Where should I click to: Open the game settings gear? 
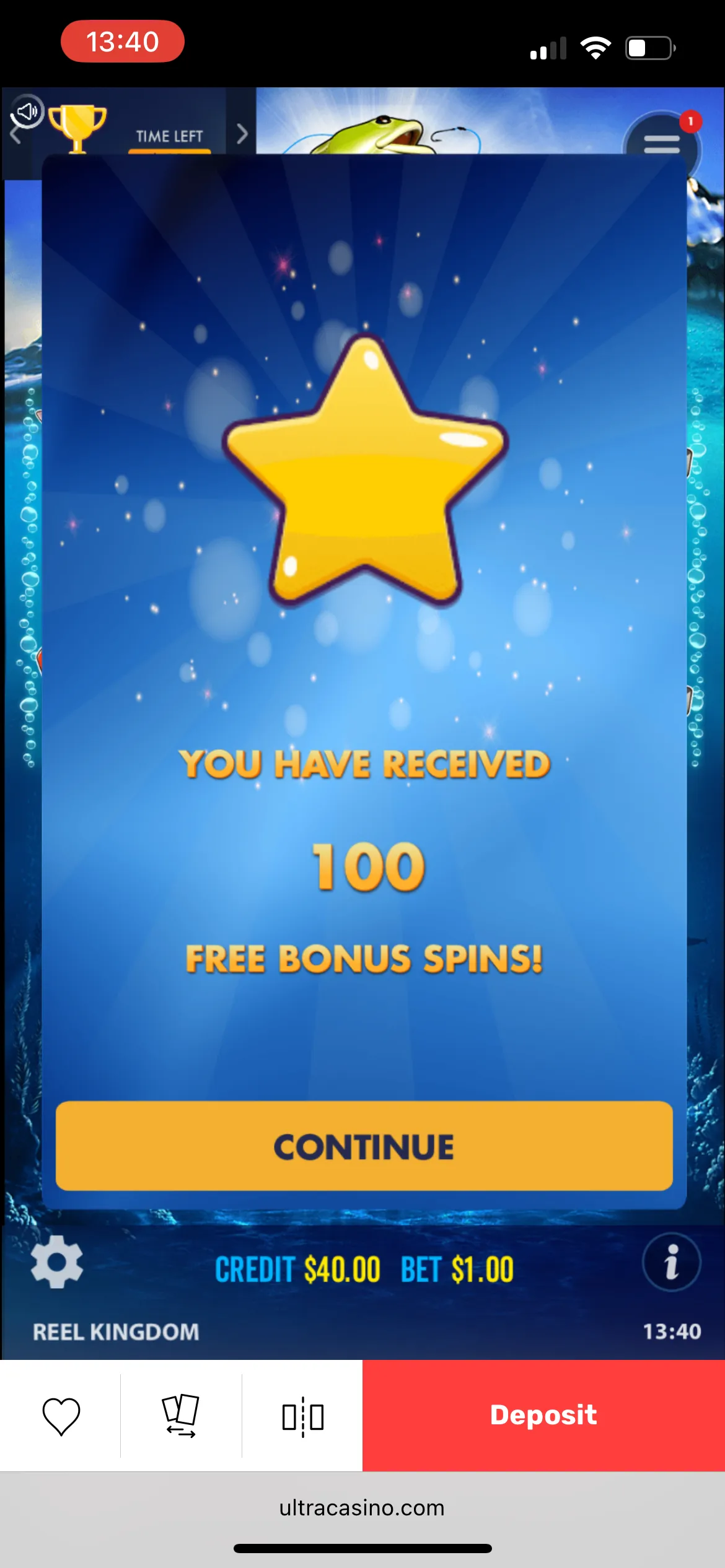pos(57,1261)
